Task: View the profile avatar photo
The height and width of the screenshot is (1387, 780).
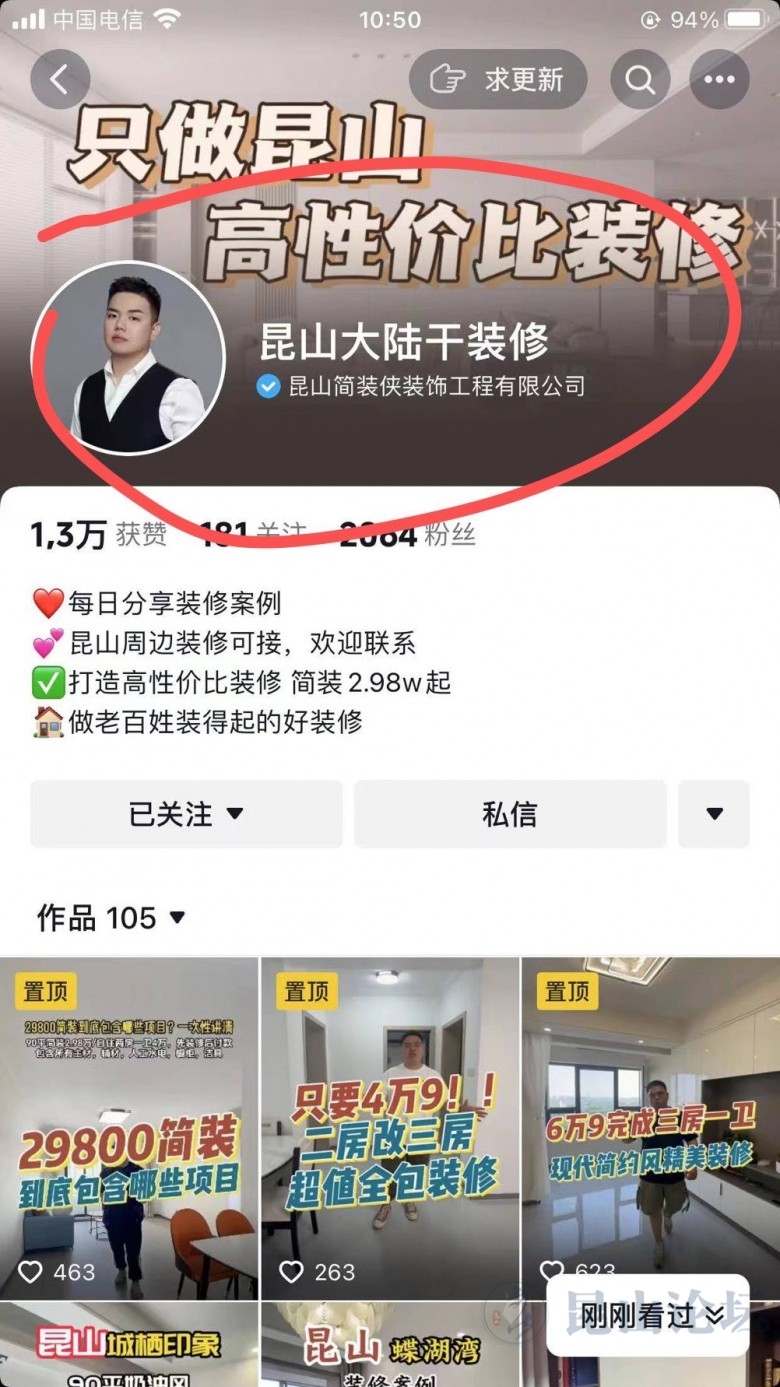Action: click(x=128, y=358)
